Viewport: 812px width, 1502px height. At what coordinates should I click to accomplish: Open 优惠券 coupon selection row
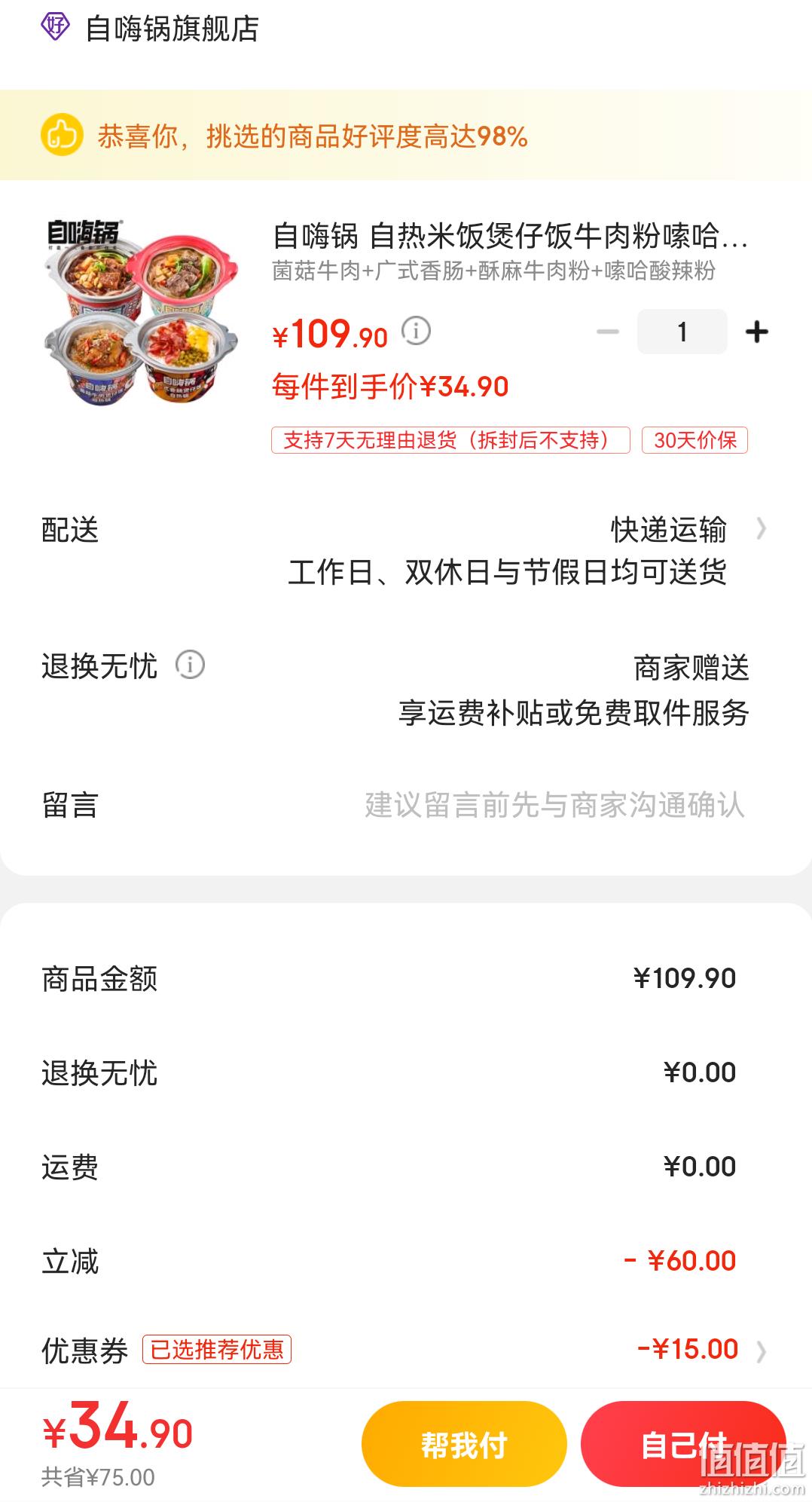[406, 1350]
